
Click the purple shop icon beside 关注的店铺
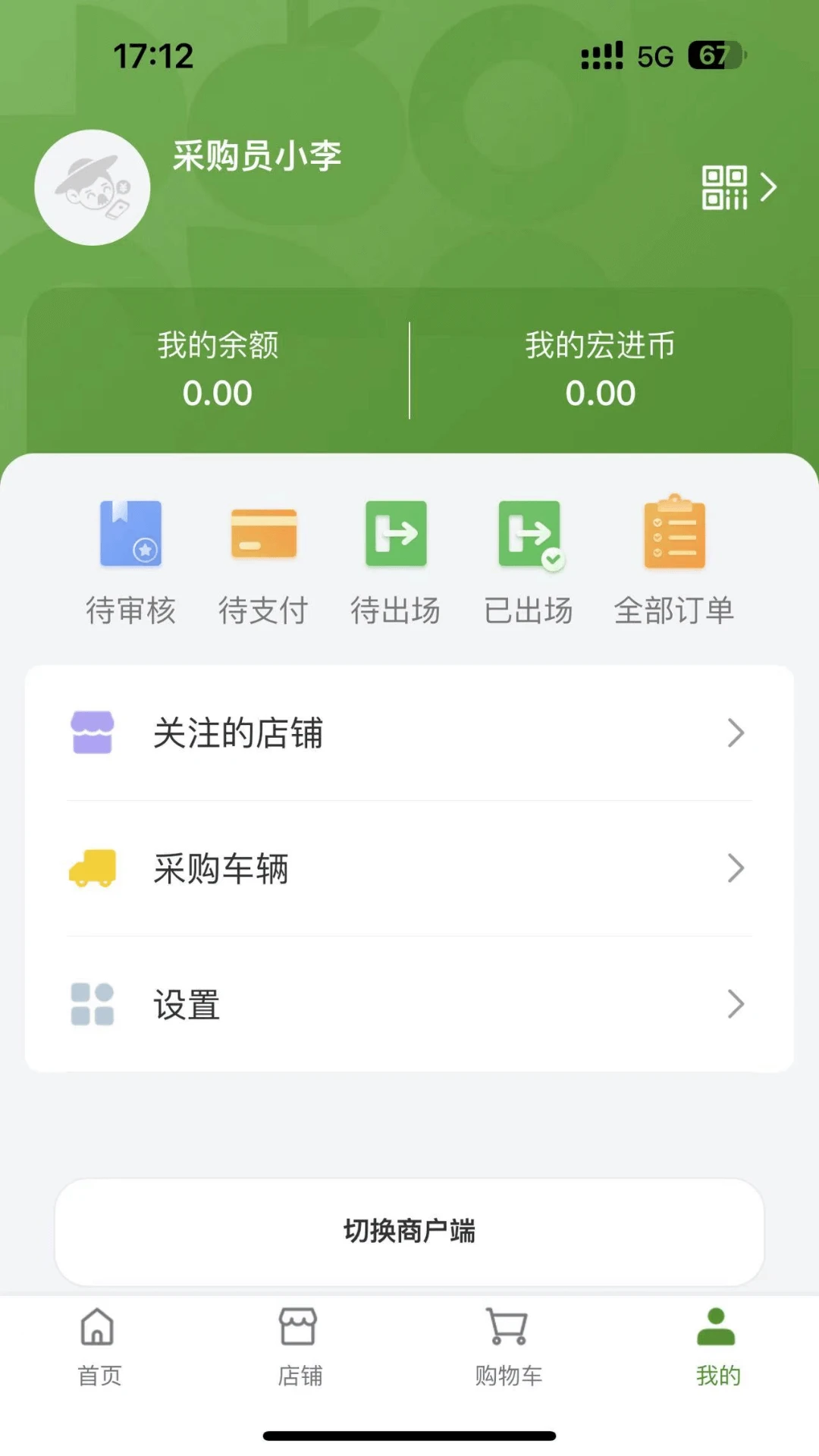(x=92, y=733)
